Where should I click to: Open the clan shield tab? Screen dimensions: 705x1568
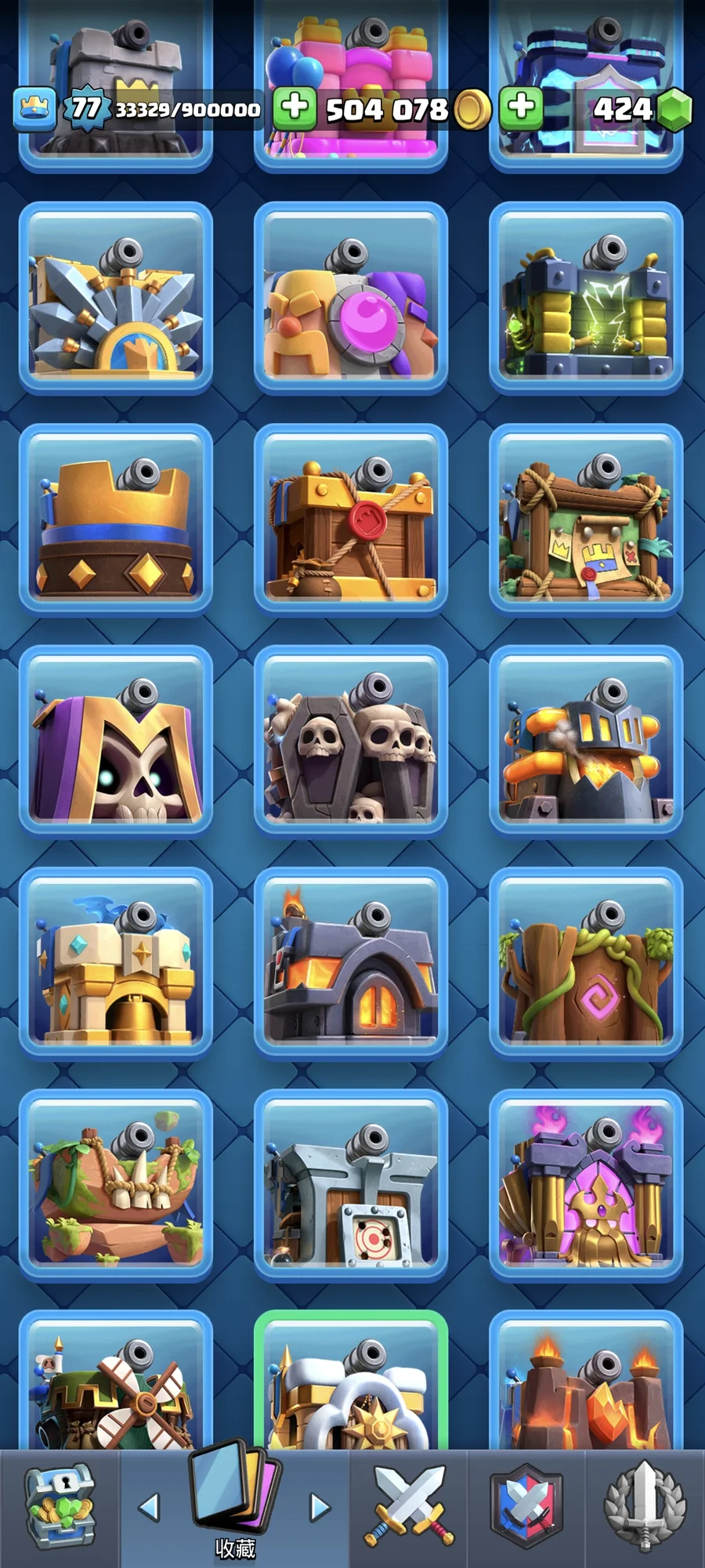point(526,1507)
